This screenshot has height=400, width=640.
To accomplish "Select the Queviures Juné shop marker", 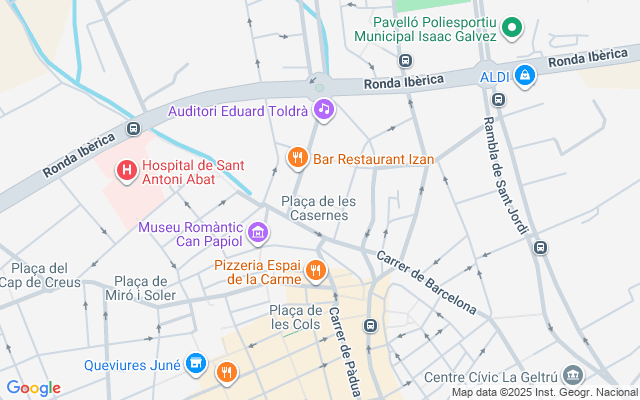I will click(x=196, y=364).
